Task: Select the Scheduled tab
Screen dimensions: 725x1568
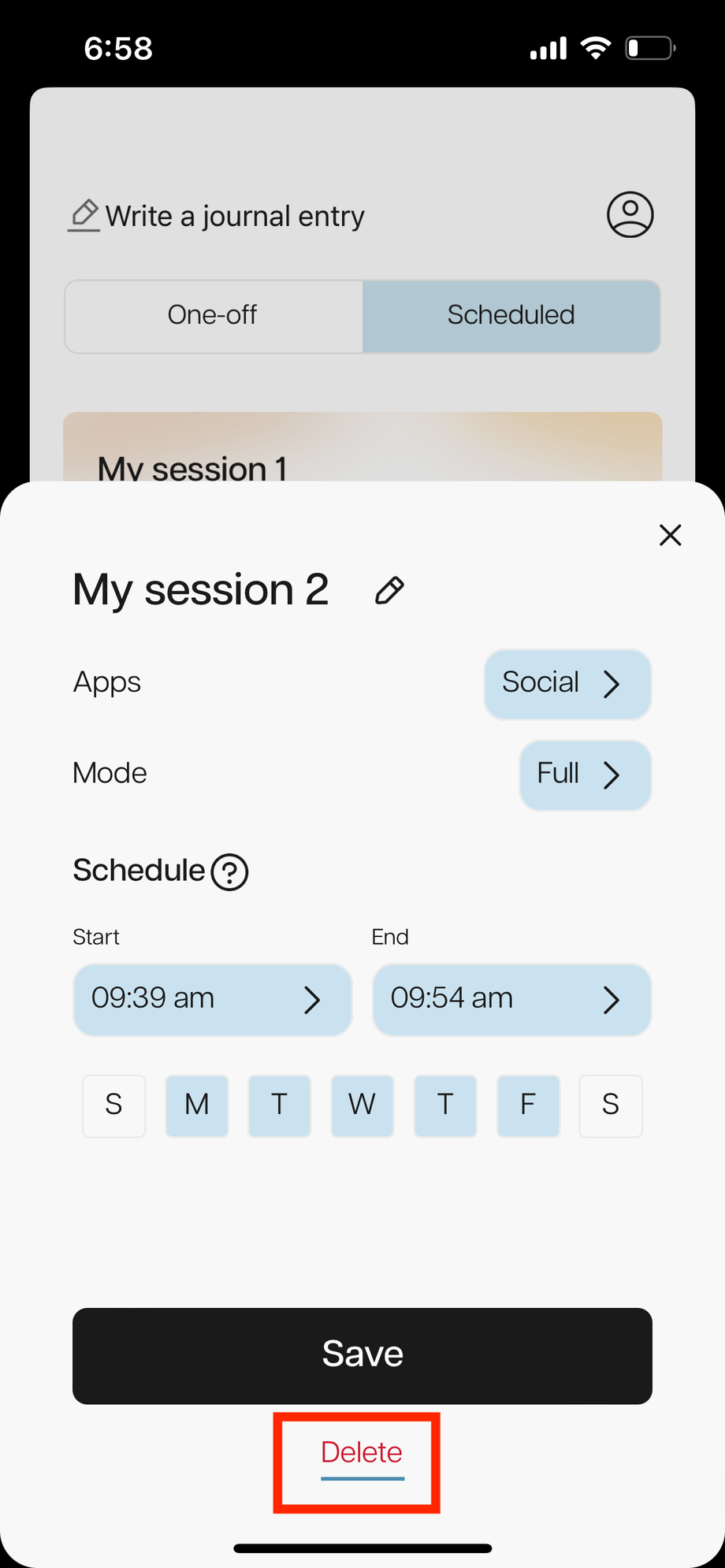Action: 511,316
